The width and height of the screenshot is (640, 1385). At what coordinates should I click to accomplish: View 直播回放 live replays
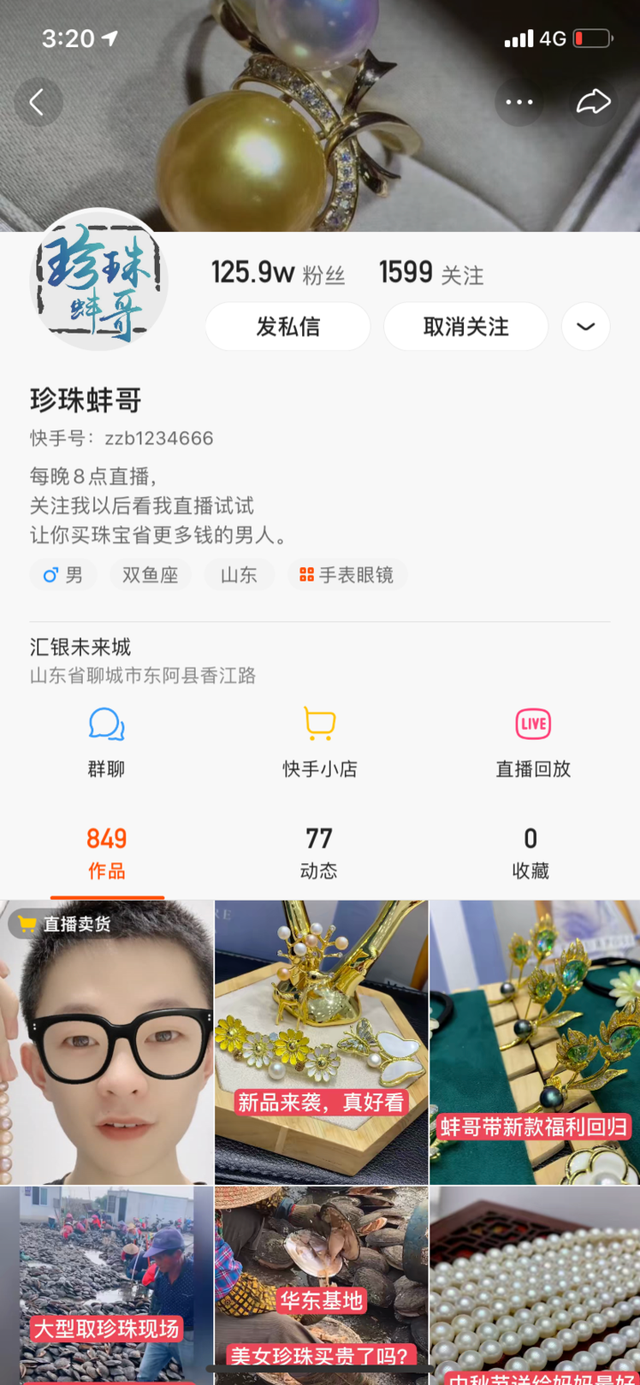tap(533, 742)
